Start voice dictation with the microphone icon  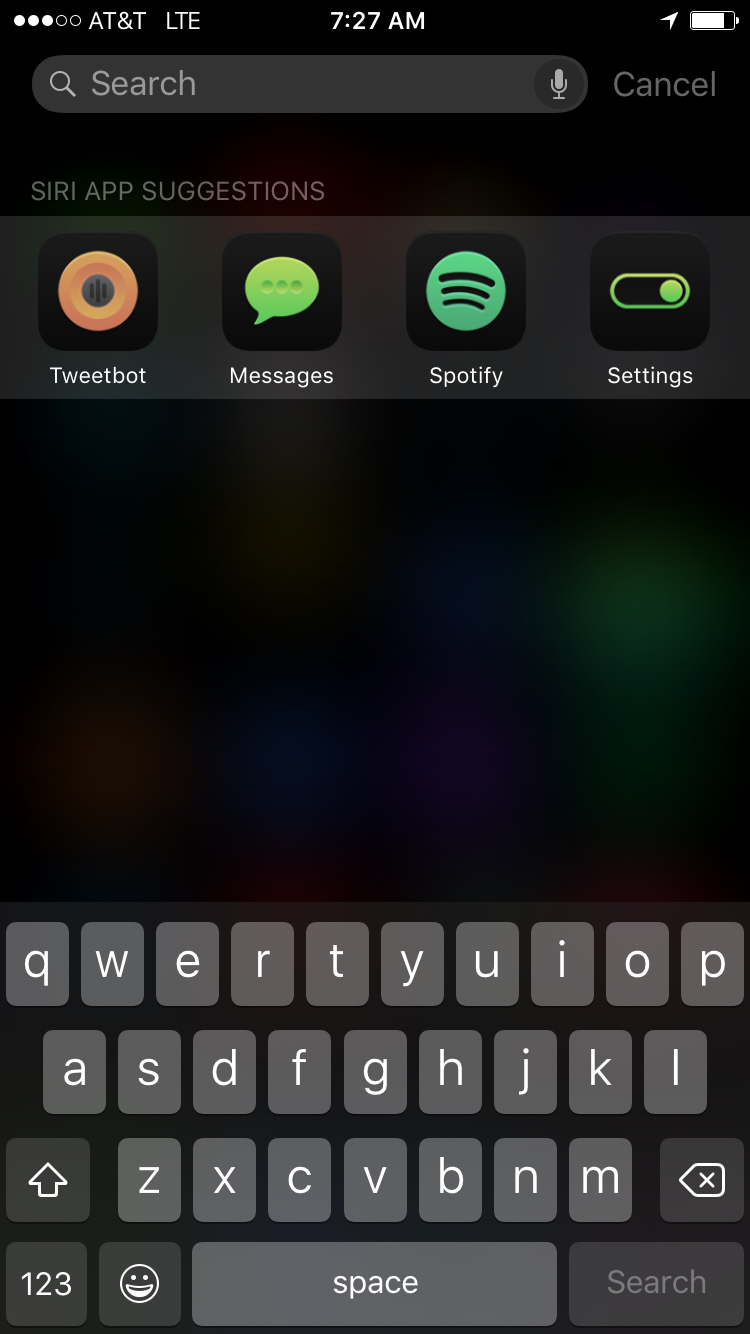coord(559,84)
